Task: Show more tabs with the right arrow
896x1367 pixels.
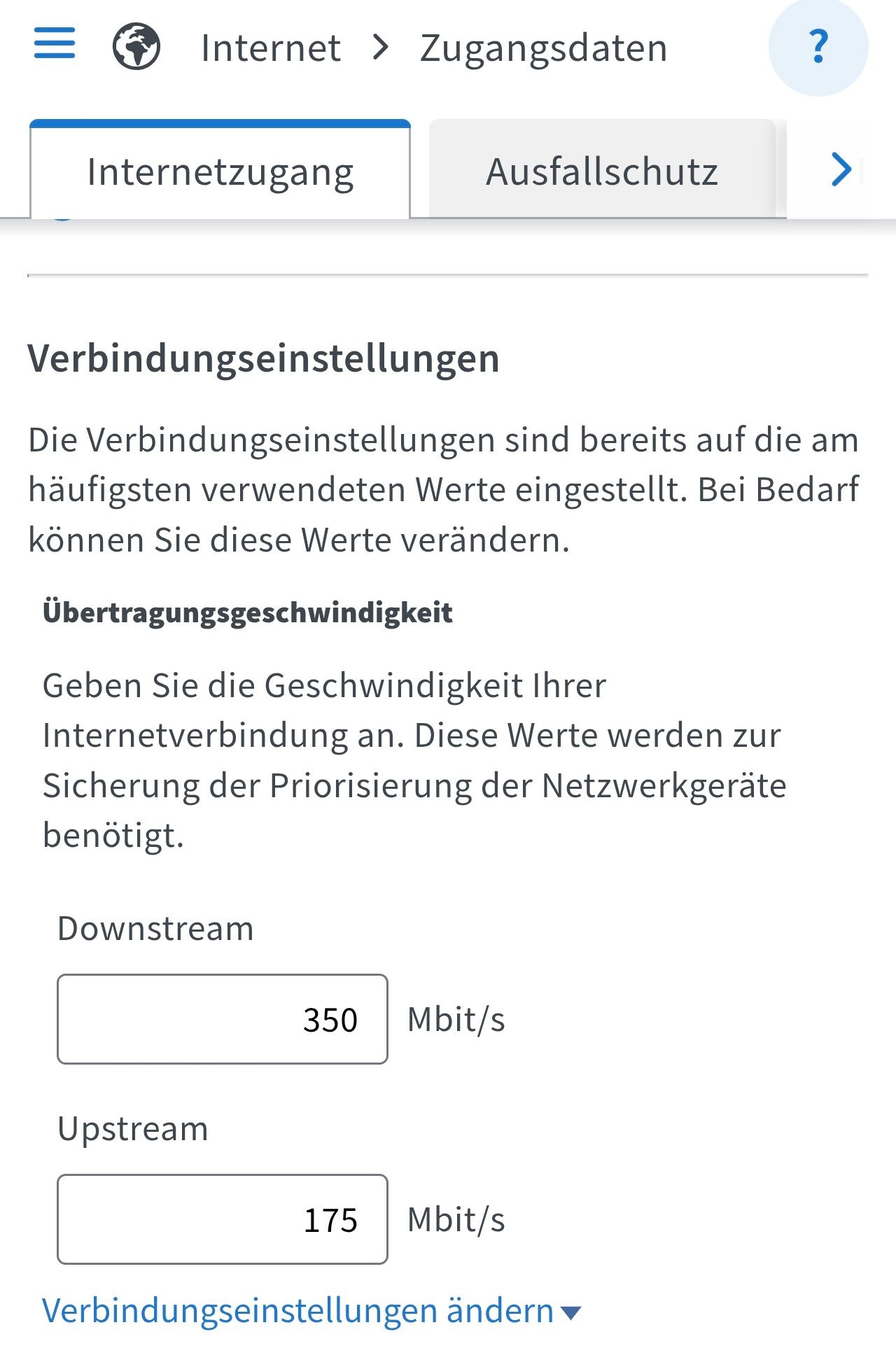Action: click(841, 170)
